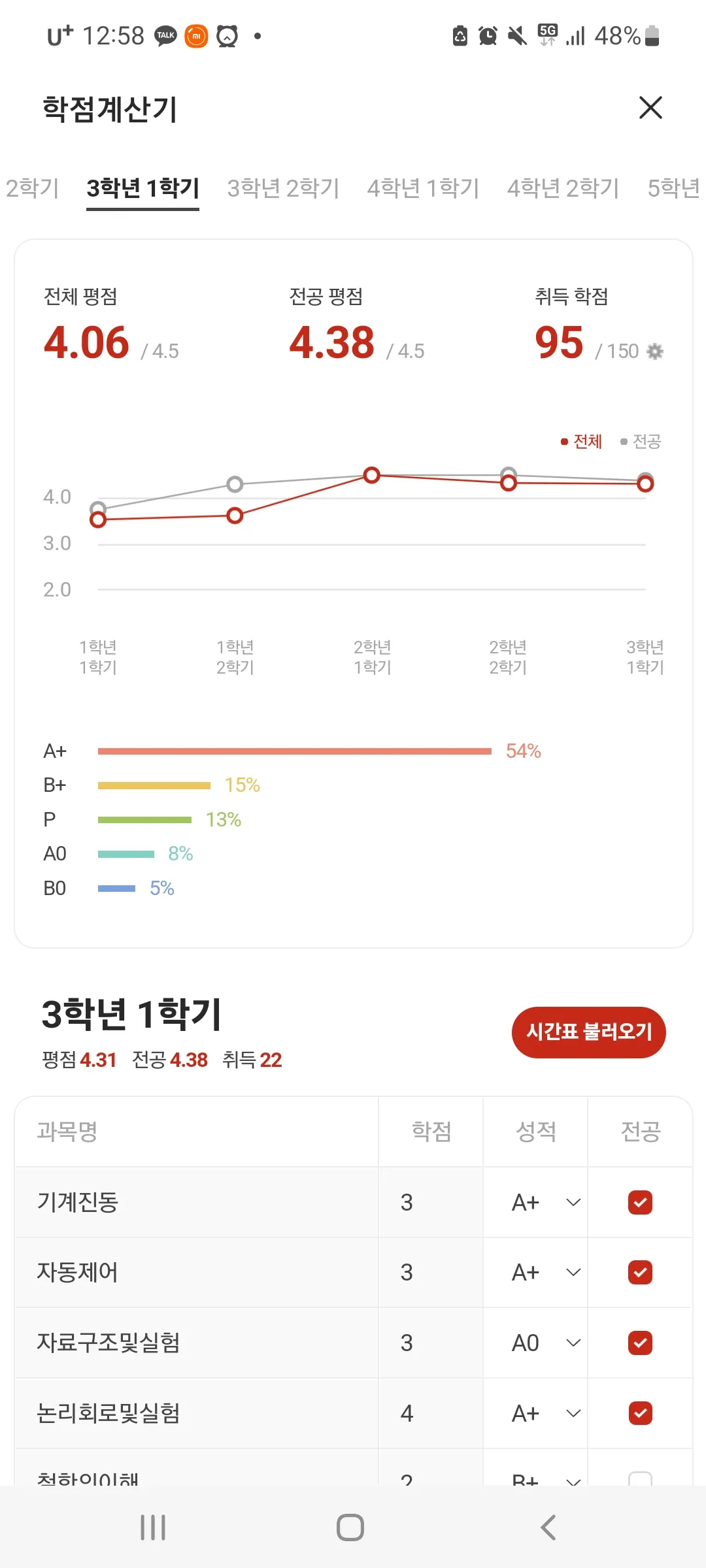Tap the 시간표 불러오기 button

coord(588,1032)
